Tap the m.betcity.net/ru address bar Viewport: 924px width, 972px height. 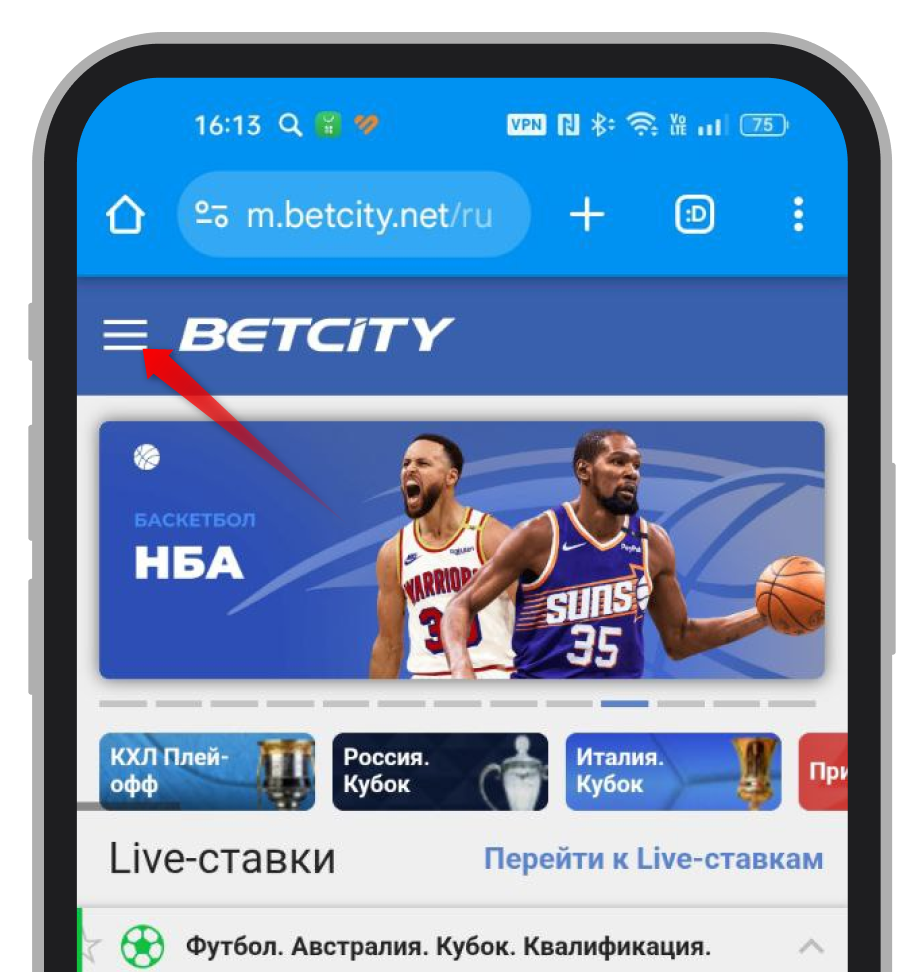point(370,214)
